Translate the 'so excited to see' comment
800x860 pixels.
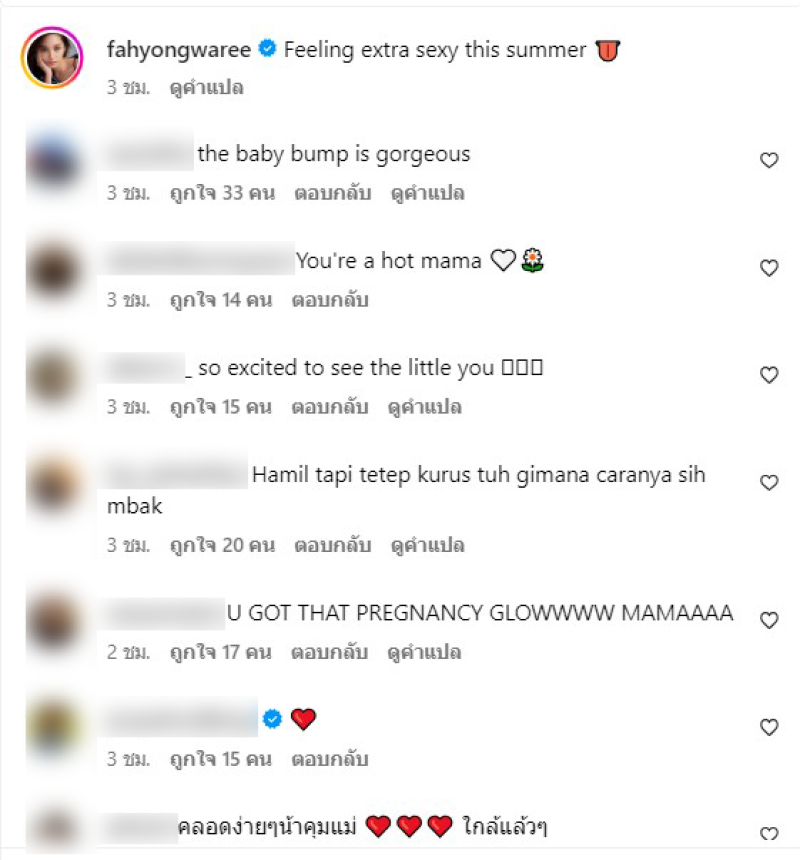(x=425, y=408)
